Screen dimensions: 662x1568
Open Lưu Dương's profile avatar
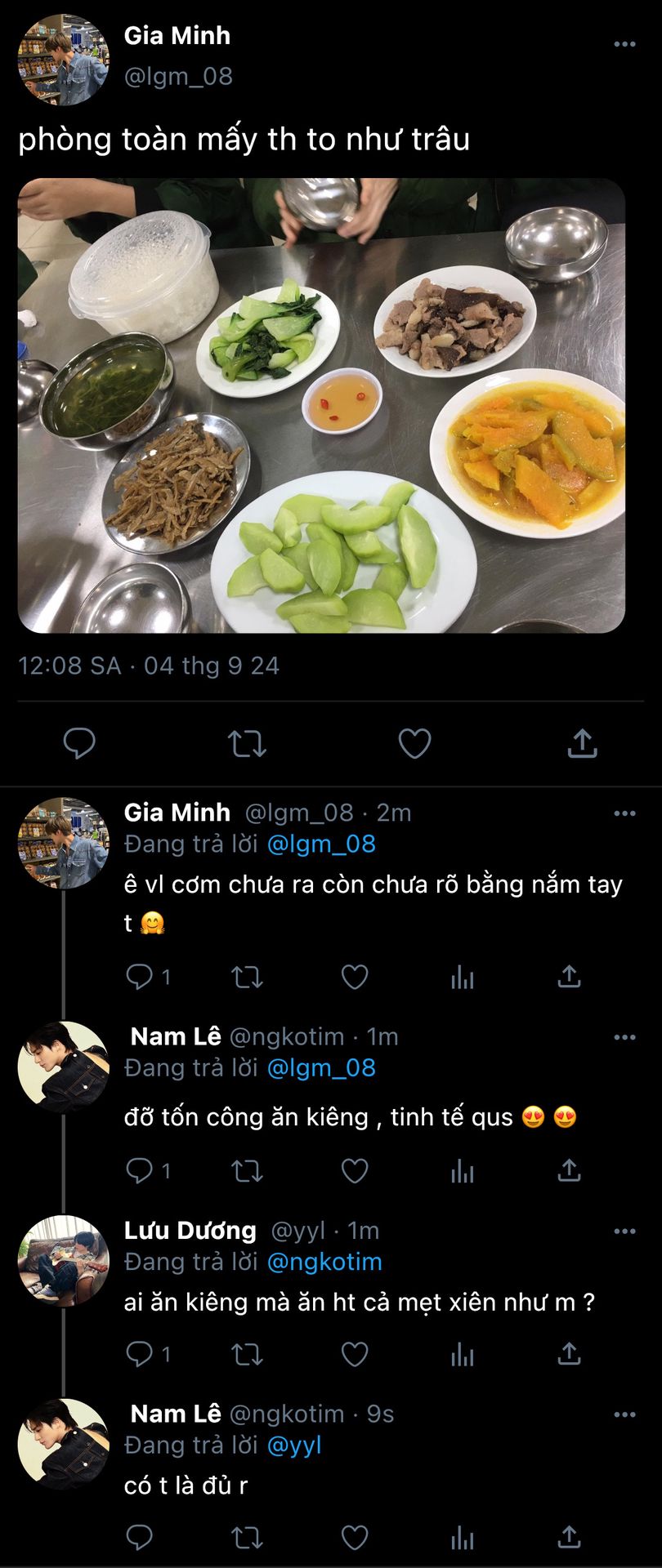[x=63, y=1261]
